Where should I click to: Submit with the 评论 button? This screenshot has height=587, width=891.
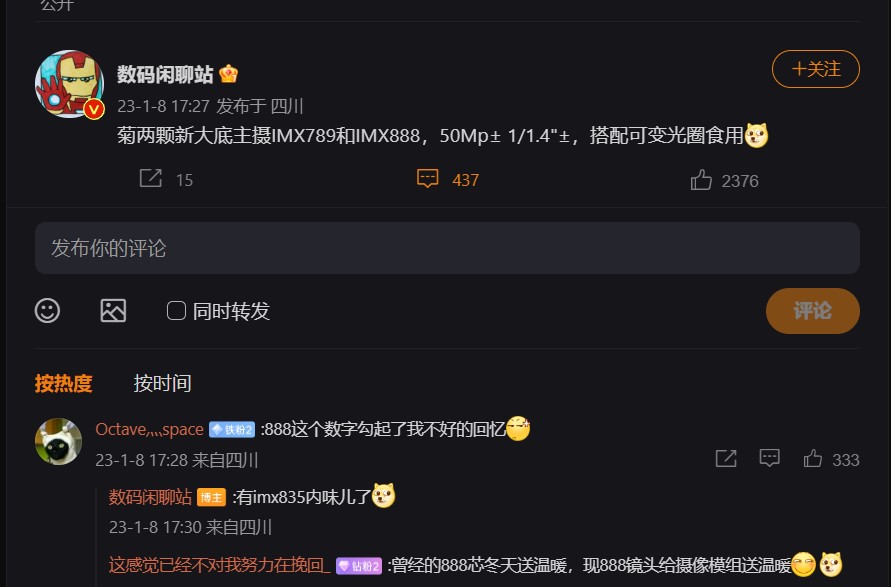812,311
